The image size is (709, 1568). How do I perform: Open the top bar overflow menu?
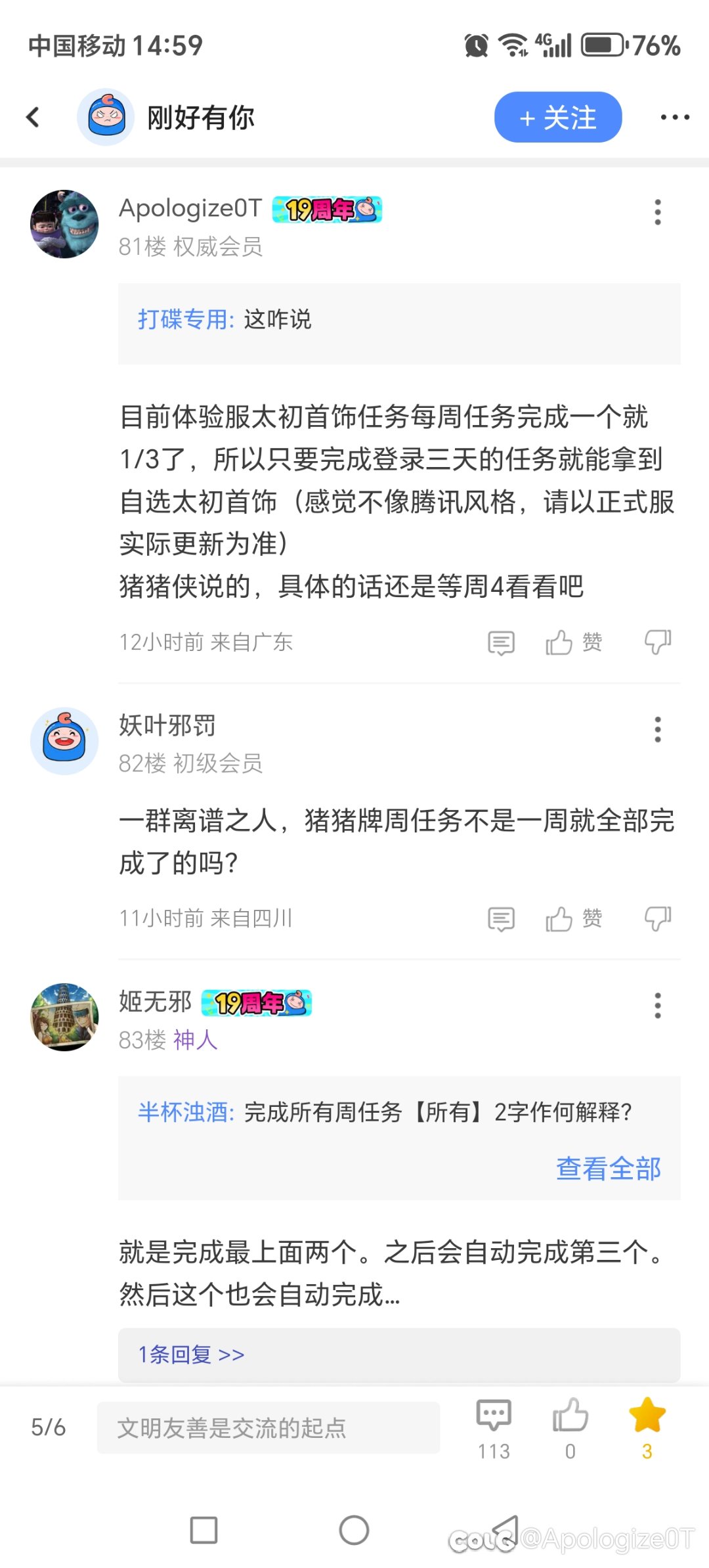[674, 118]
